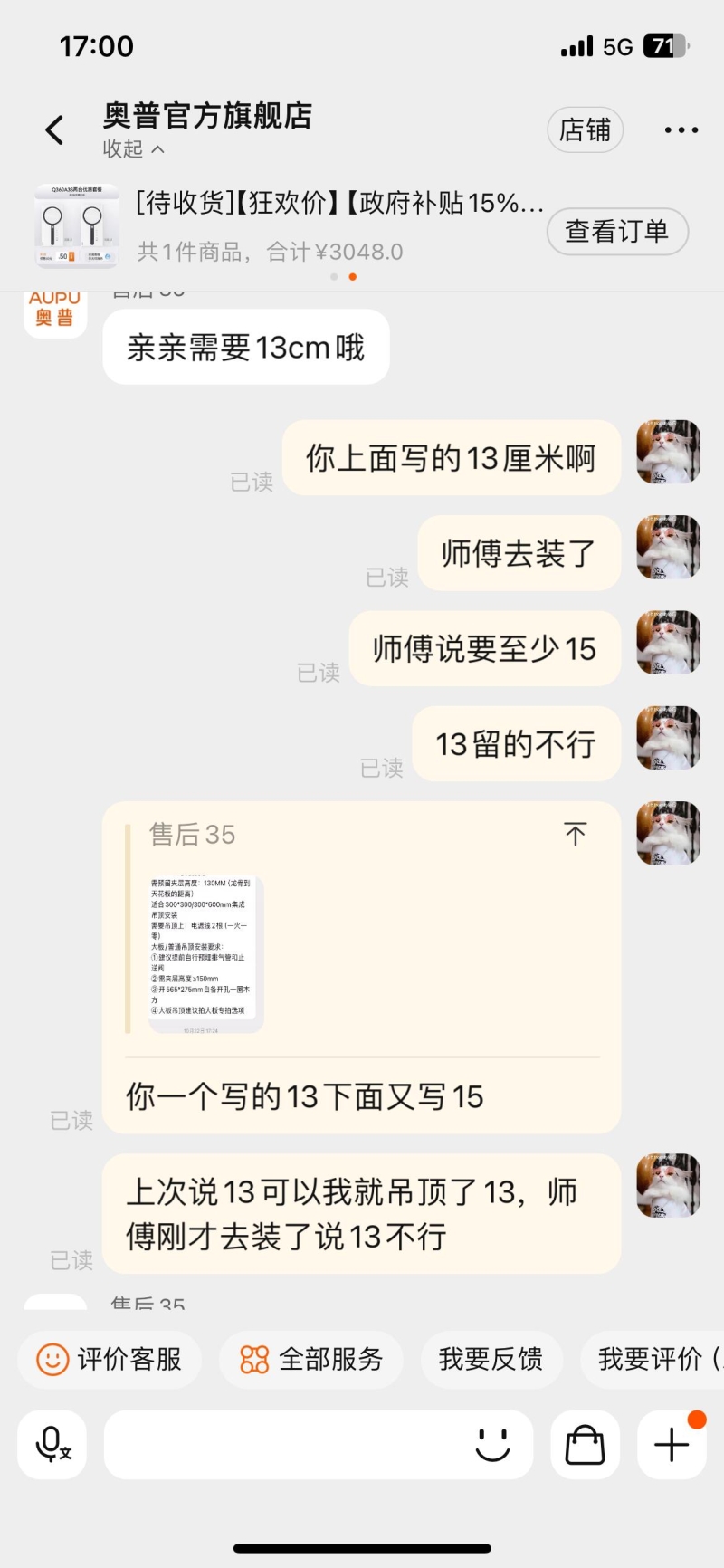724x1568 pixels.
Task: Open 全部服务 services
Action: [311, 1359]
